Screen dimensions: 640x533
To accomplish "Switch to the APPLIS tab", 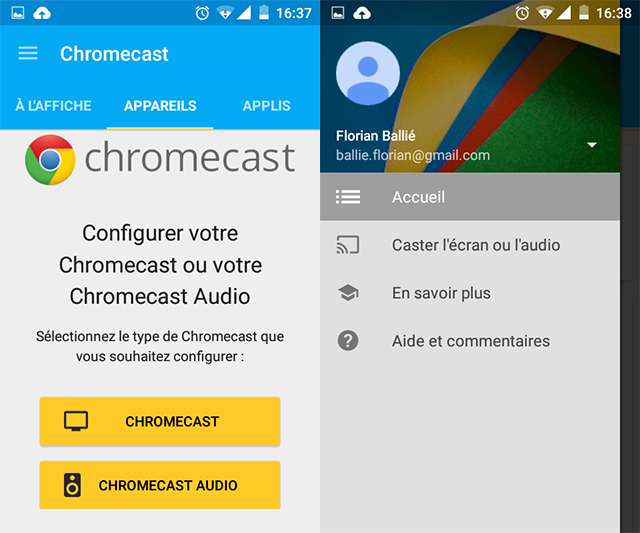I will pyautogui.click(x=266, y=106).
